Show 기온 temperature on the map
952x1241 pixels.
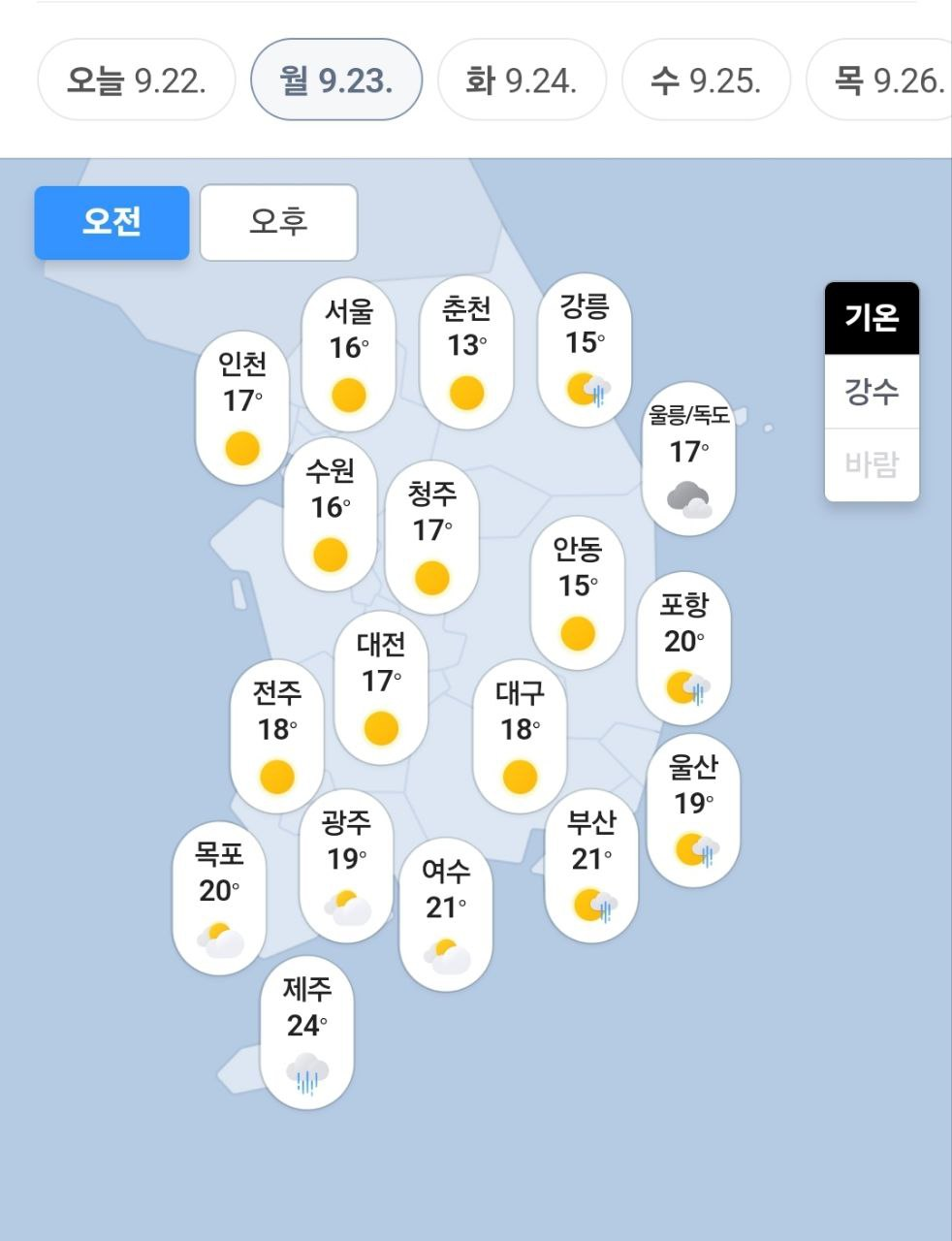[x=872, y=318]
